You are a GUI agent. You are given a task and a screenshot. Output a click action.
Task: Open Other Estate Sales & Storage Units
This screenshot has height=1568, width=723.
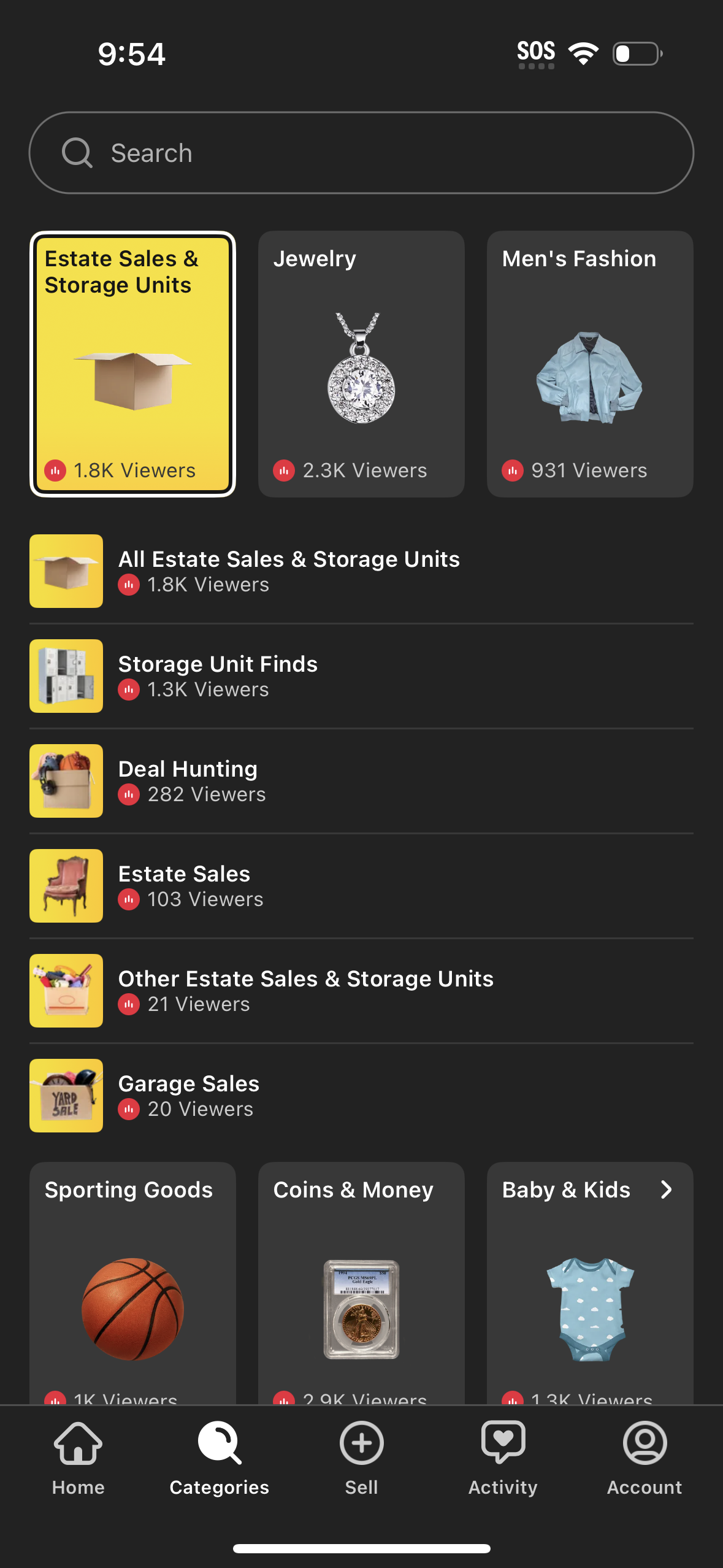coord(306,990)
